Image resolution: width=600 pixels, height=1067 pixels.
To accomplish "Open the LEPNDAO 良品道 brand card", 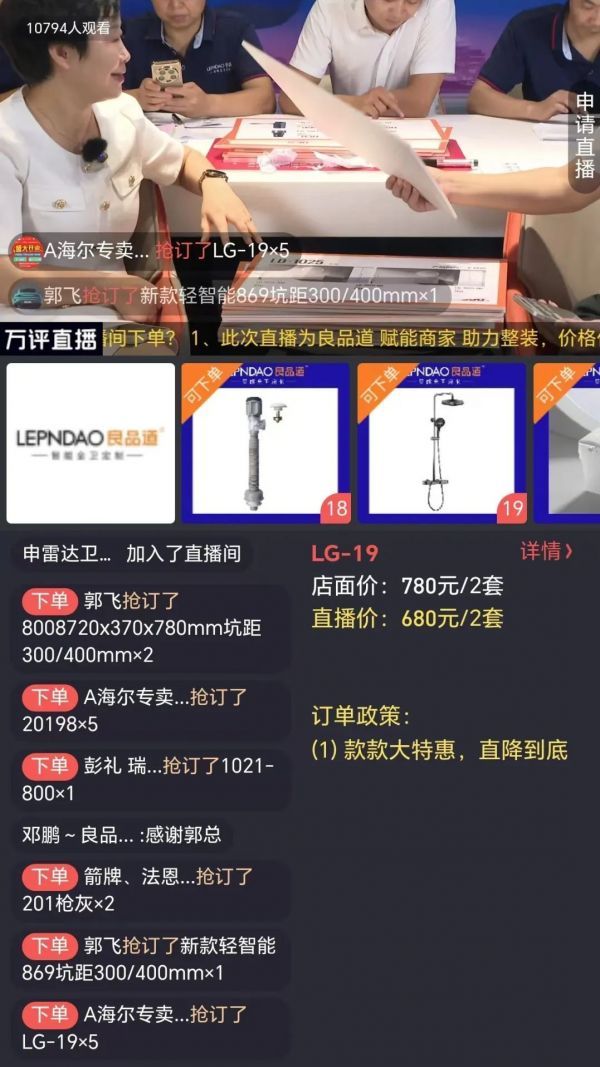I will pyautogui.click(x=91, y=443).
